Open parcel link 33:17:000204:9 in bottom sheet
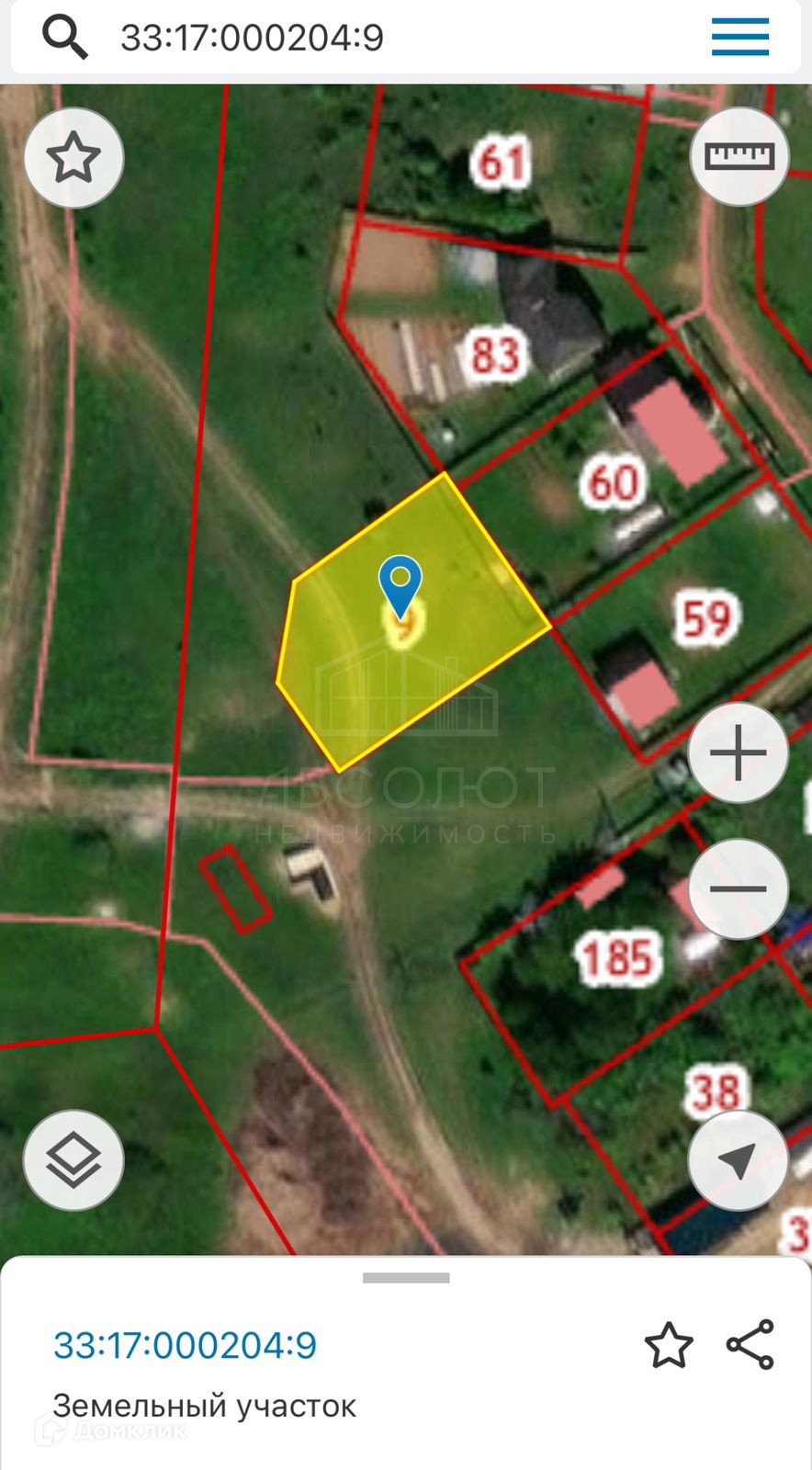 [185, 1346]
